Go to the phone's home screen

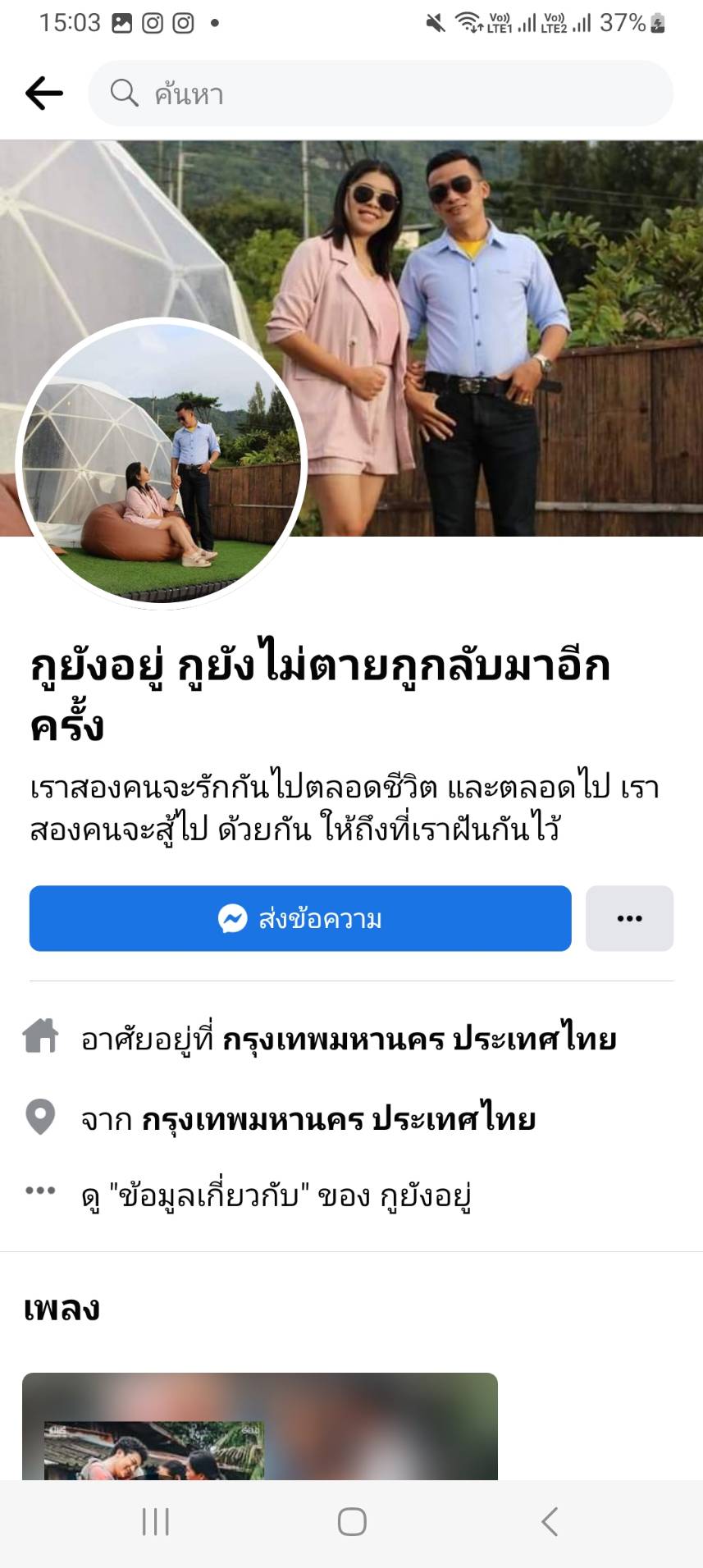pyautogui.click(x=352, y=1521)
